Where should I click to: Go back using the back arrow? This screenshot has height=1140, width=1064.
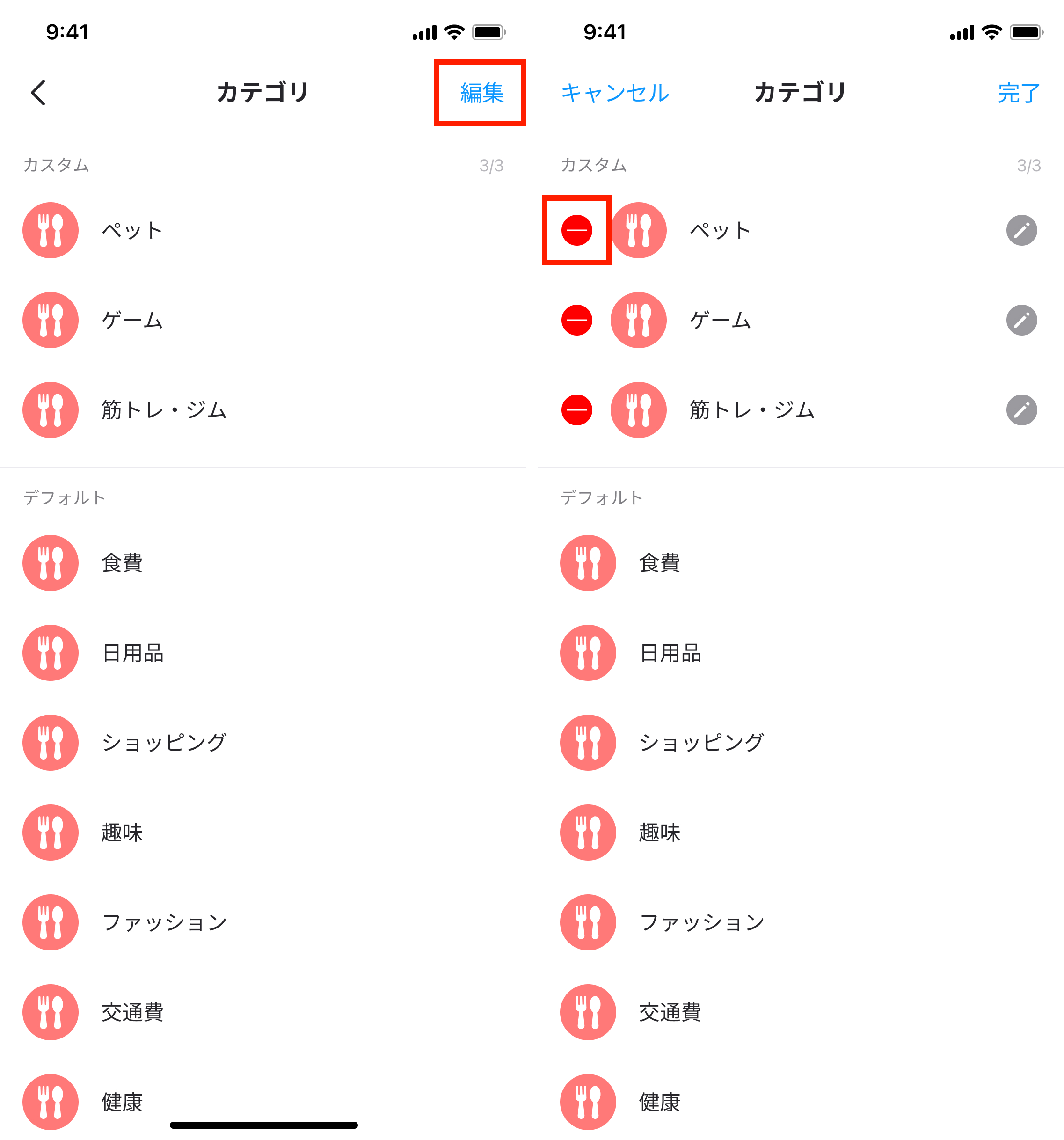point(38,93)
